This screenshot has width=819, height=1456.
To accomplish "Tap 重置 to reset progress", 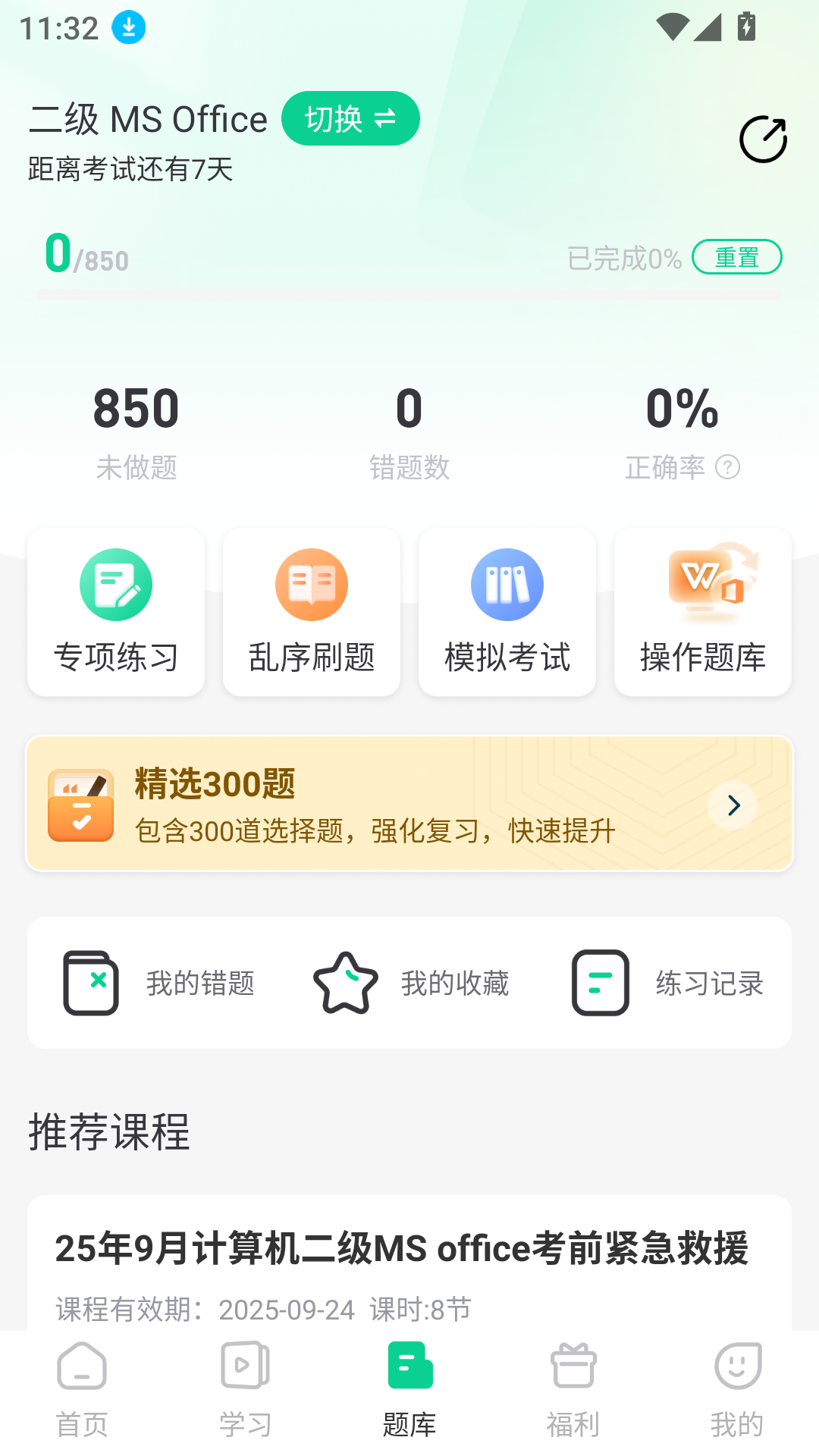I will coord(736,257).
